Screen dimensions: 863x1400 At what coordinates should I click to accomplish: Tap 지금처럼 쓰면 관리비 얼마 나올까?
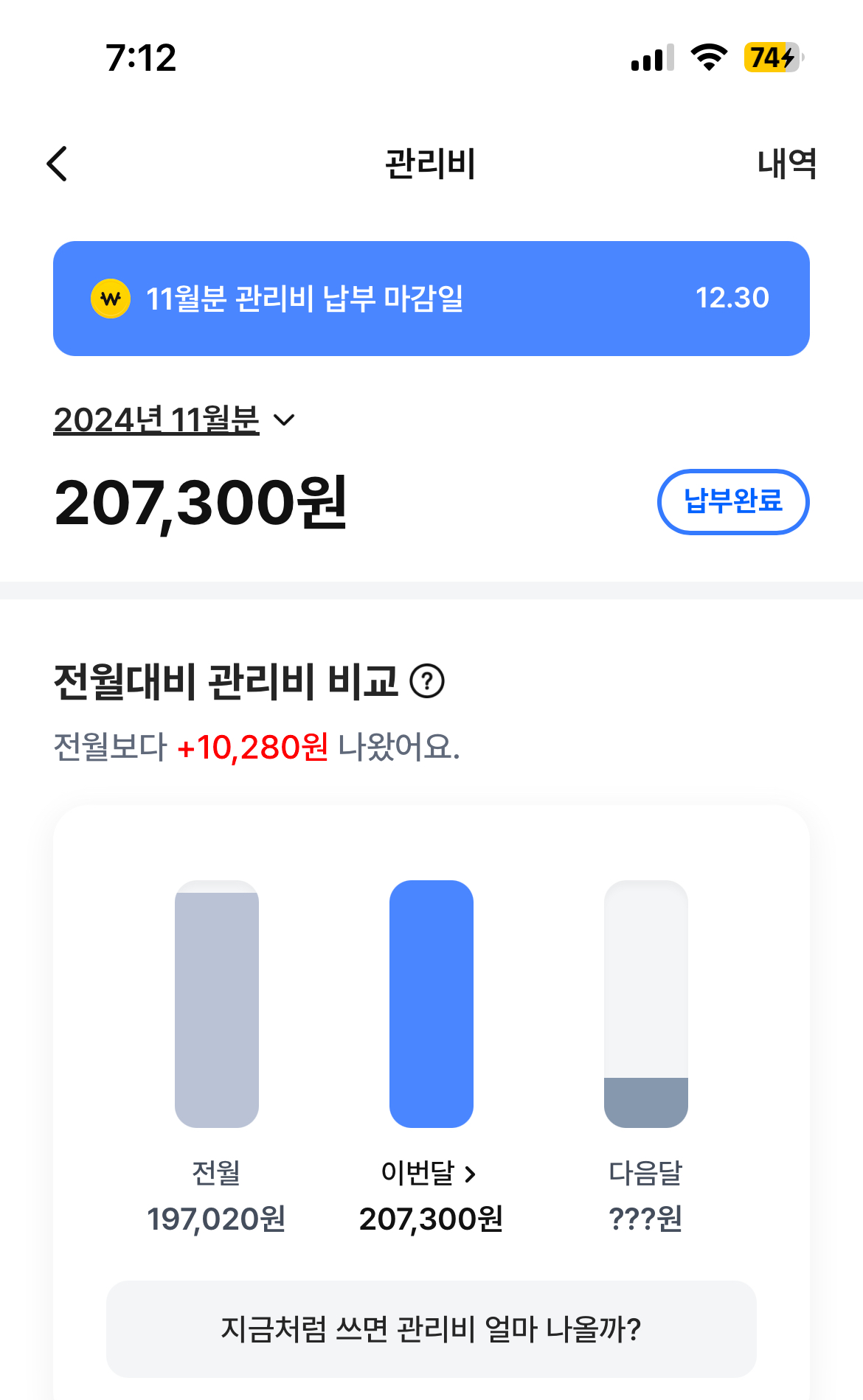point(431,1329)
